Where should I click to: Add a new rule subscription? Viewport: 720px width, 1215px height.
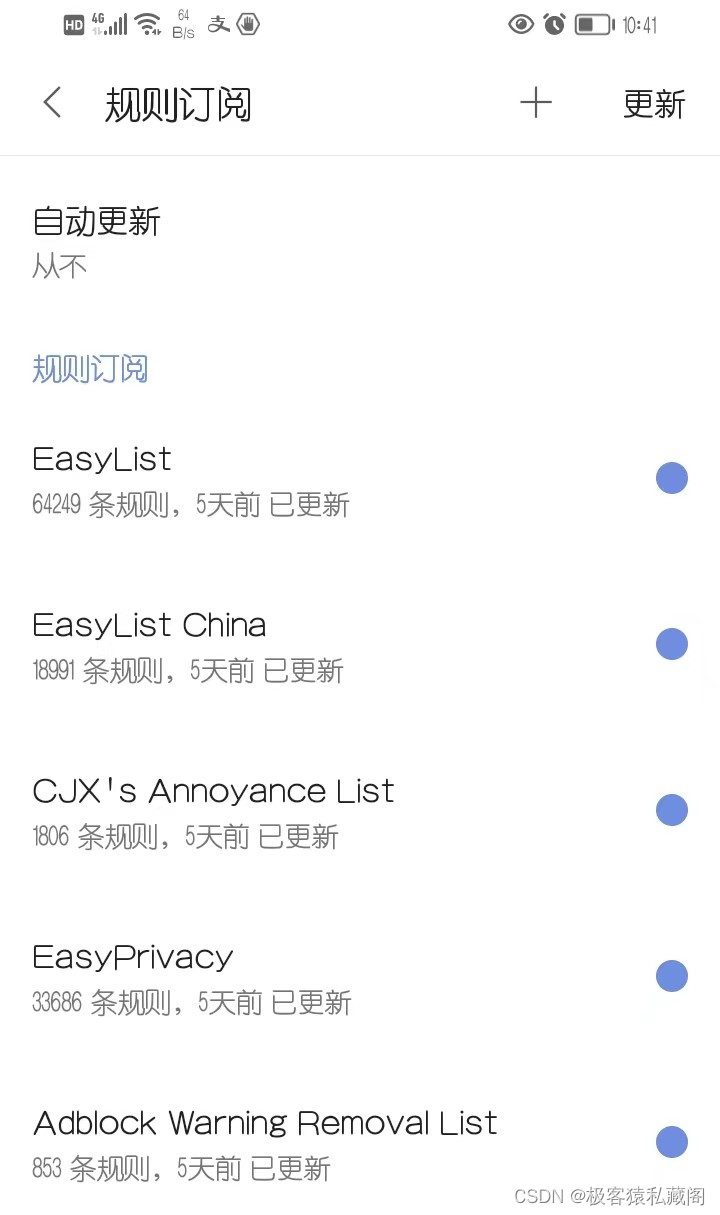click(536, 103)
